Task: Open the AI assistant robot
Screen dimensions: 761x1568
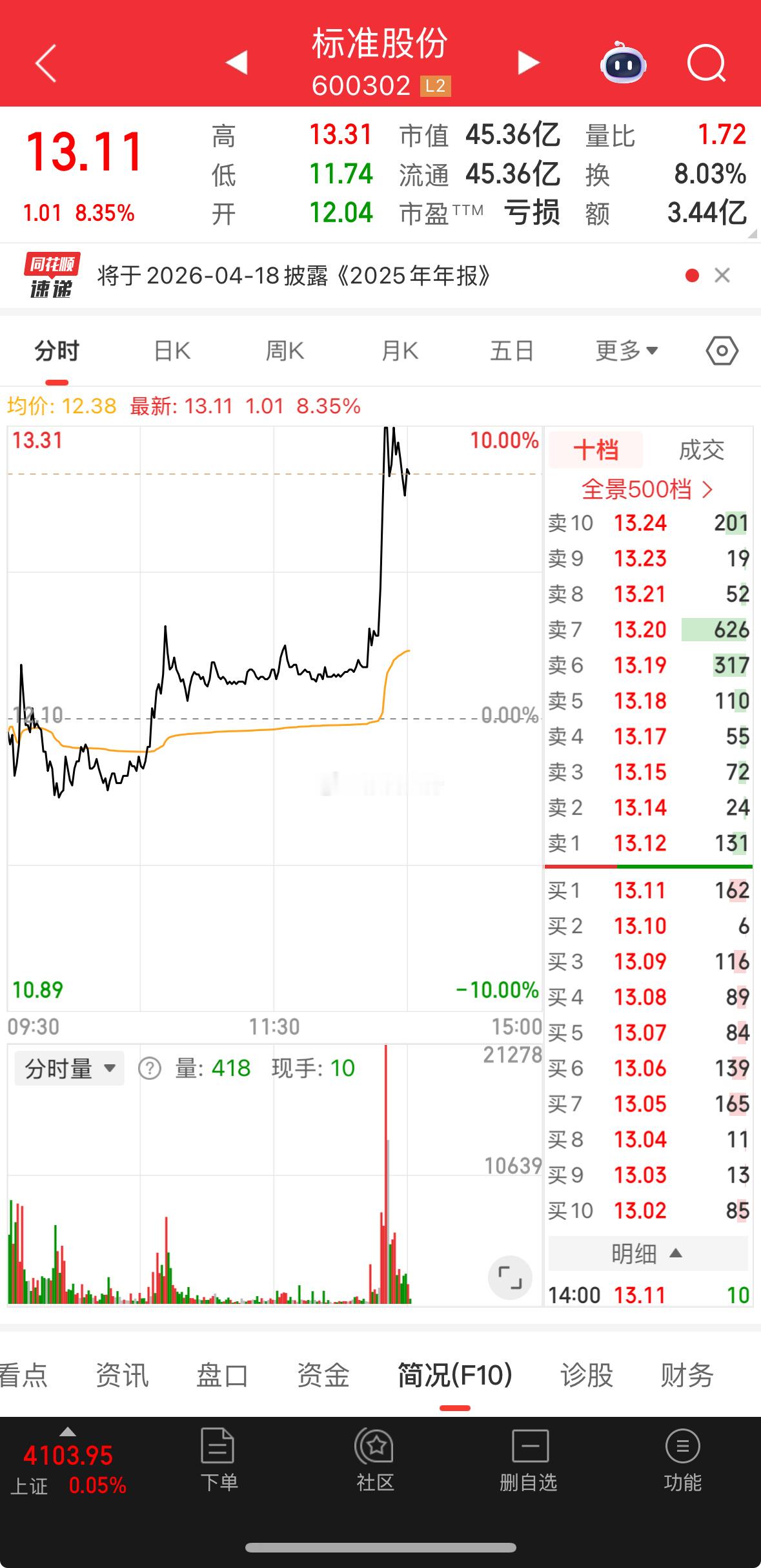Action: click(622, 62)
